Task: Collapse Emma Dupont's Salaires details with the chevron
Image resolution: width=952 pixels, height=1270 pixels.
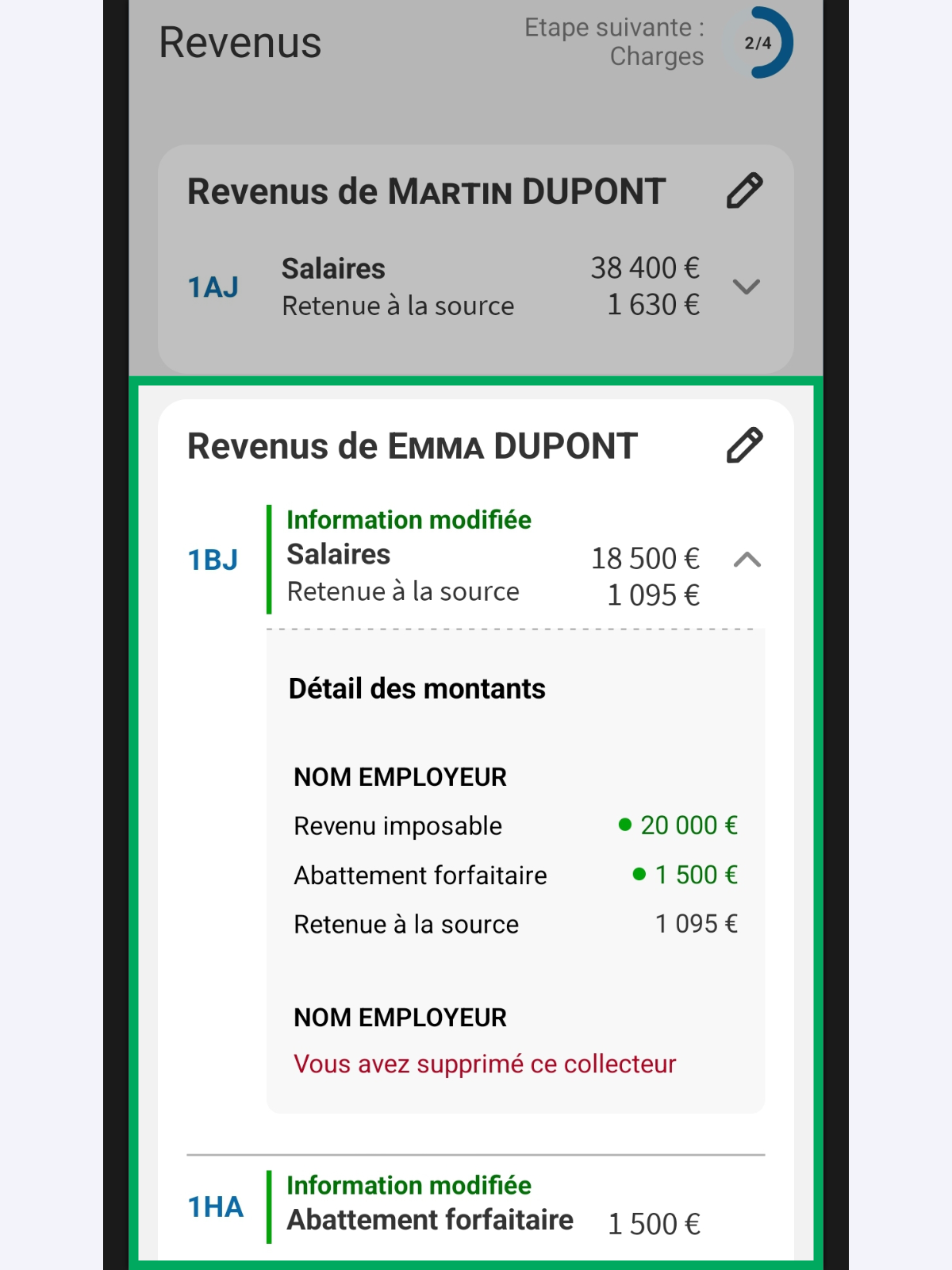Action: click(x=747, y=560)
